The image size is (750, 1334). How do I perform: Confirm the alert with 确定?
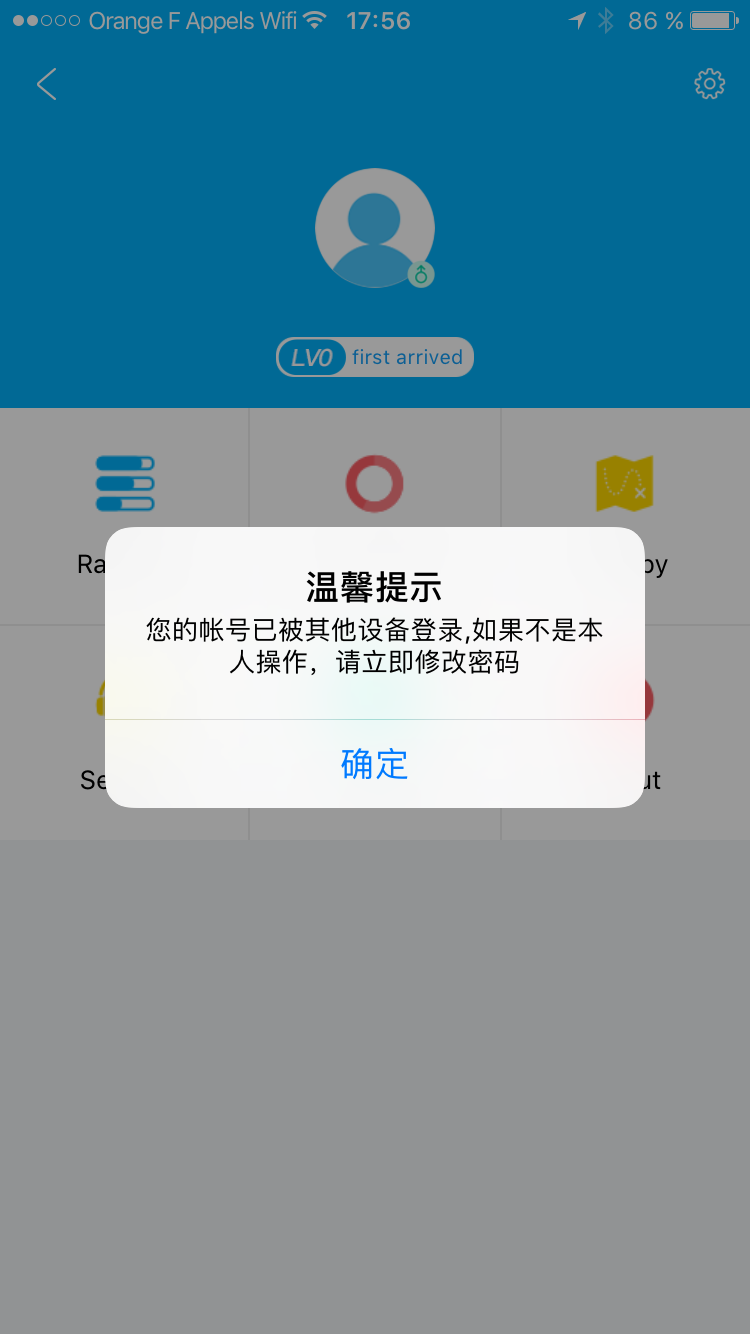coord(374,764)
